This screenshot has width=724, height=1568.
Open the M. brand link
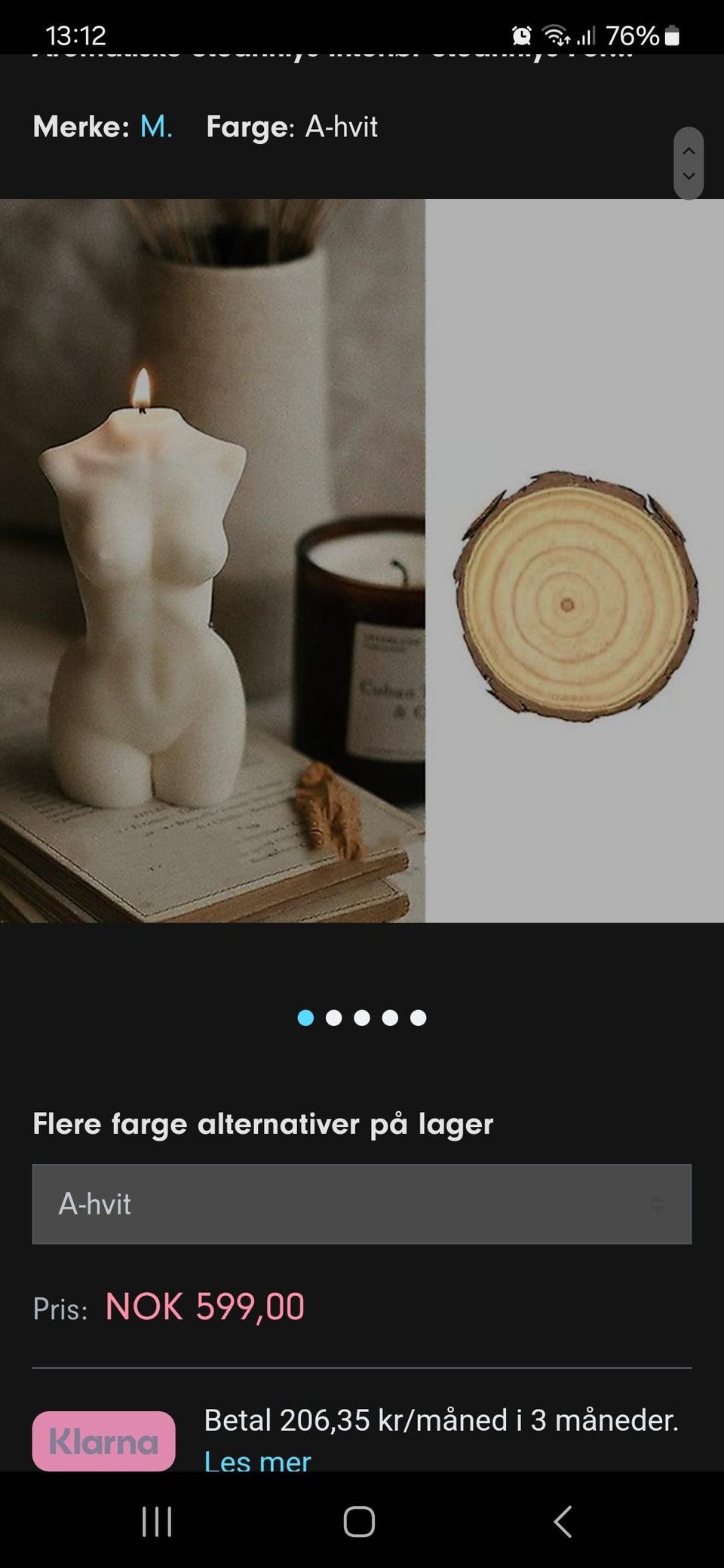[x=157, y=127]
